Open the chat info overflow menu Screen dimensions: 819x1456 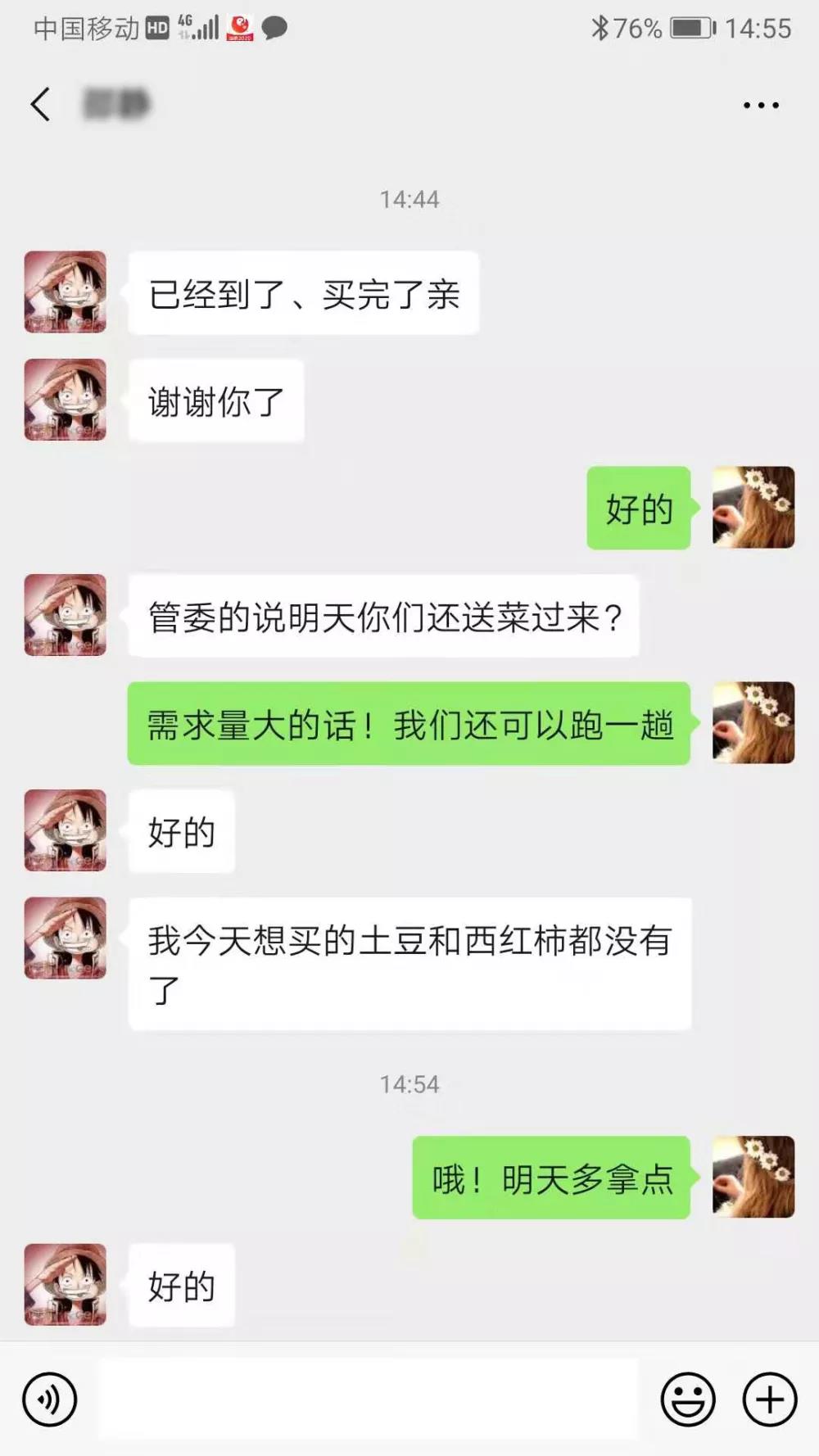click(x=760, y=105)
